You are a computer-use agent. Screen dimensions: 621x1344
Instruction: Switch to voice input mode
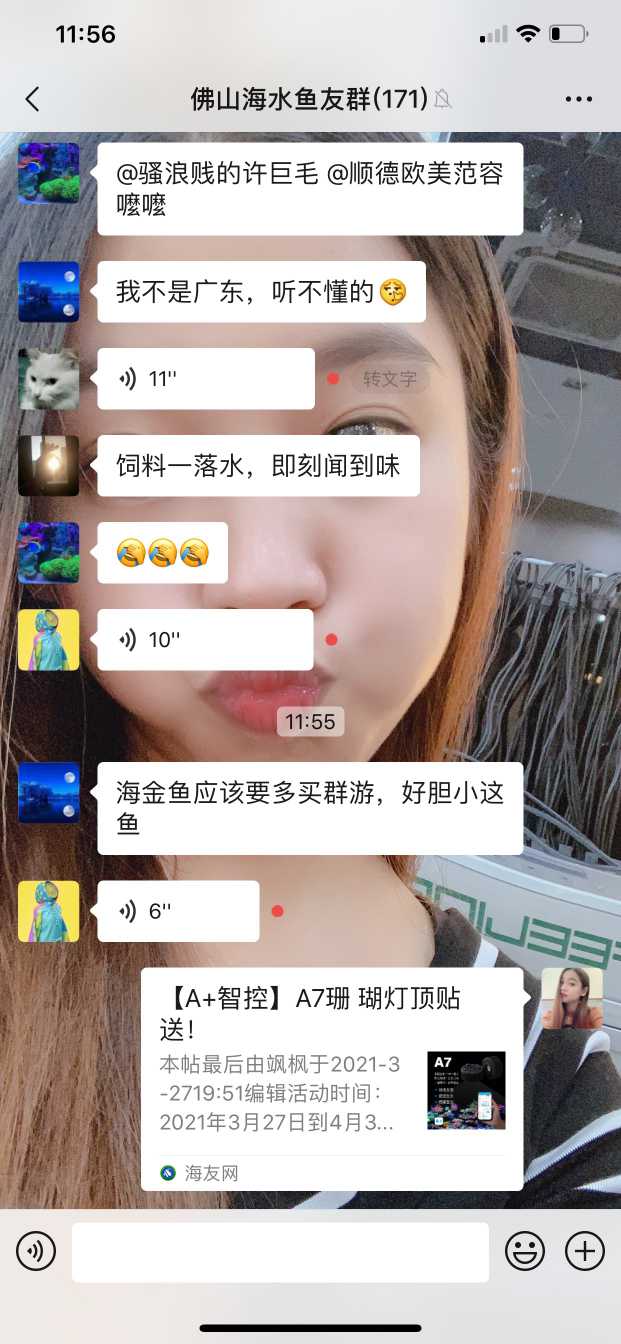click(x=36, y=1251)
